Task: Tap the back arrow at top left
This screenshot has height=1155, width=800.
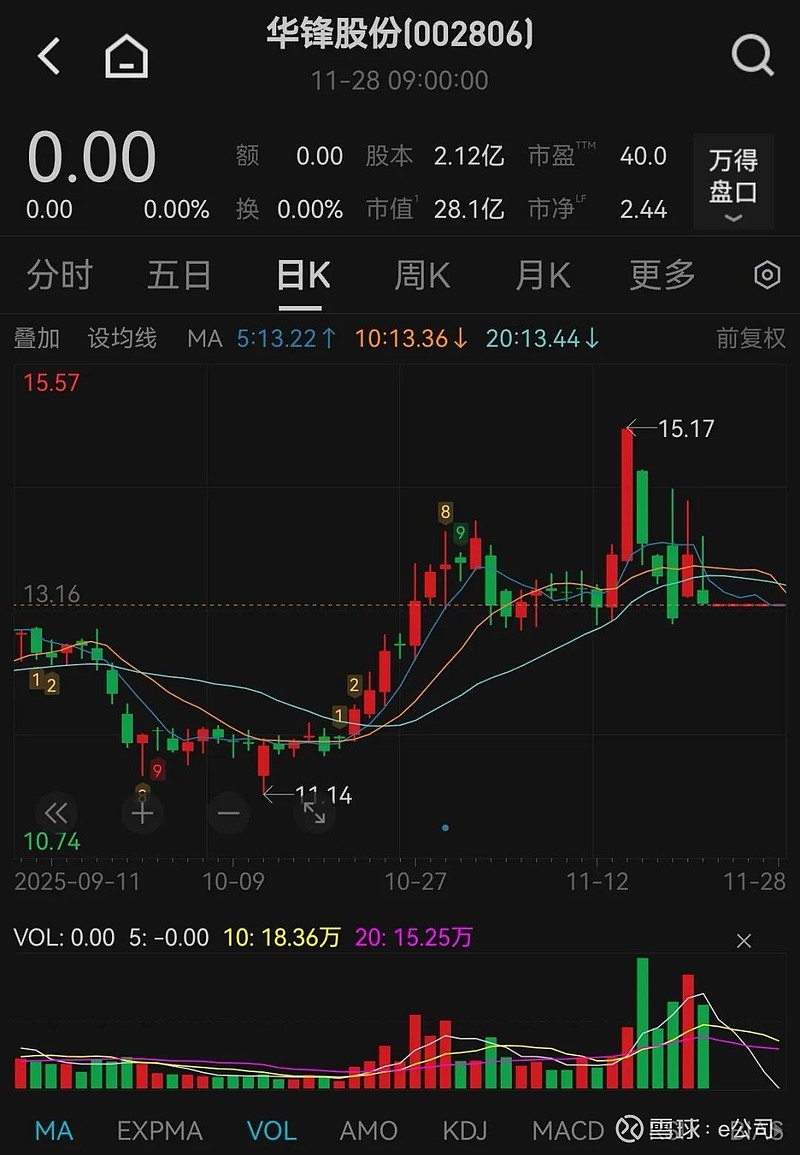Action: (47, 57)
